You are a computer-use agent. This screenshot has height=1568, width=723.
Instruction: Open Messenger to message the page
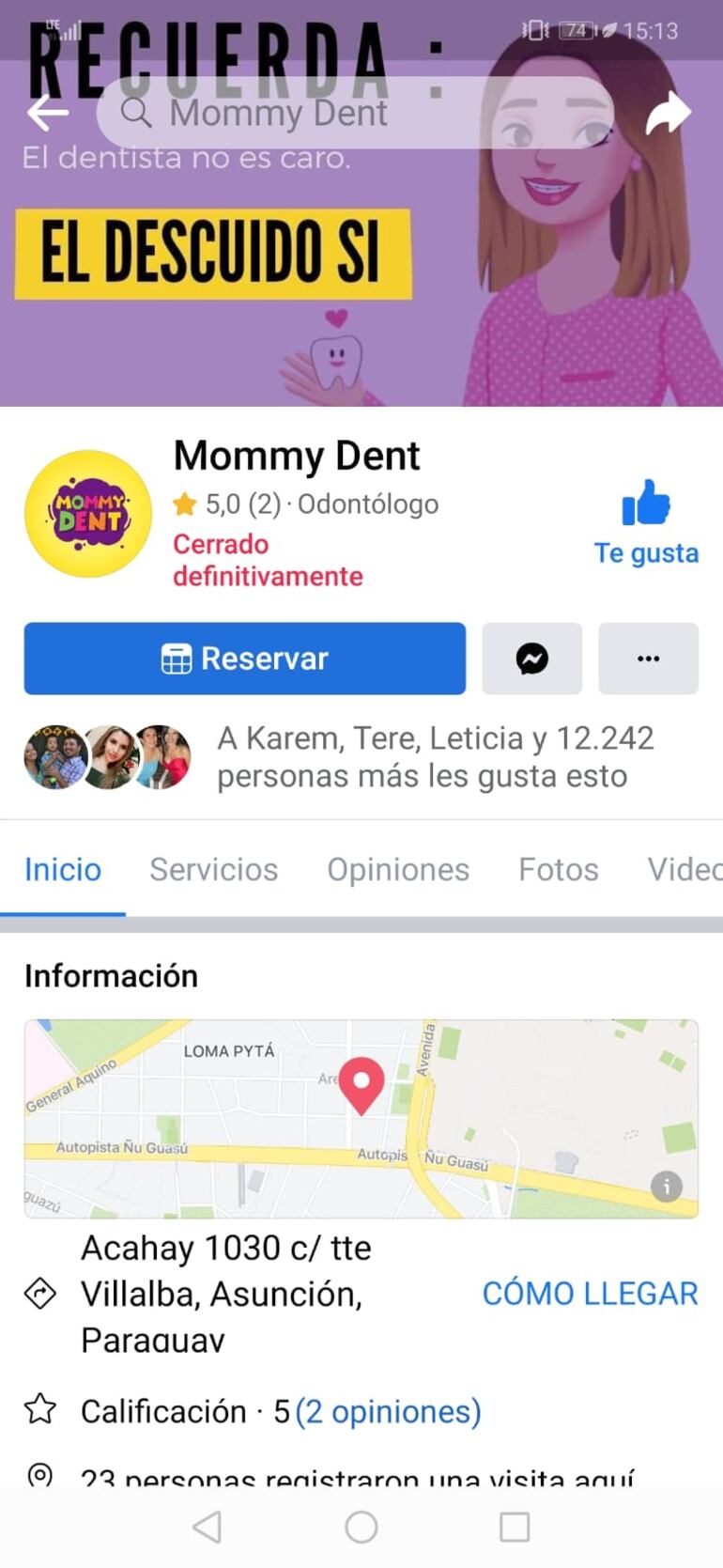[531, 659]
